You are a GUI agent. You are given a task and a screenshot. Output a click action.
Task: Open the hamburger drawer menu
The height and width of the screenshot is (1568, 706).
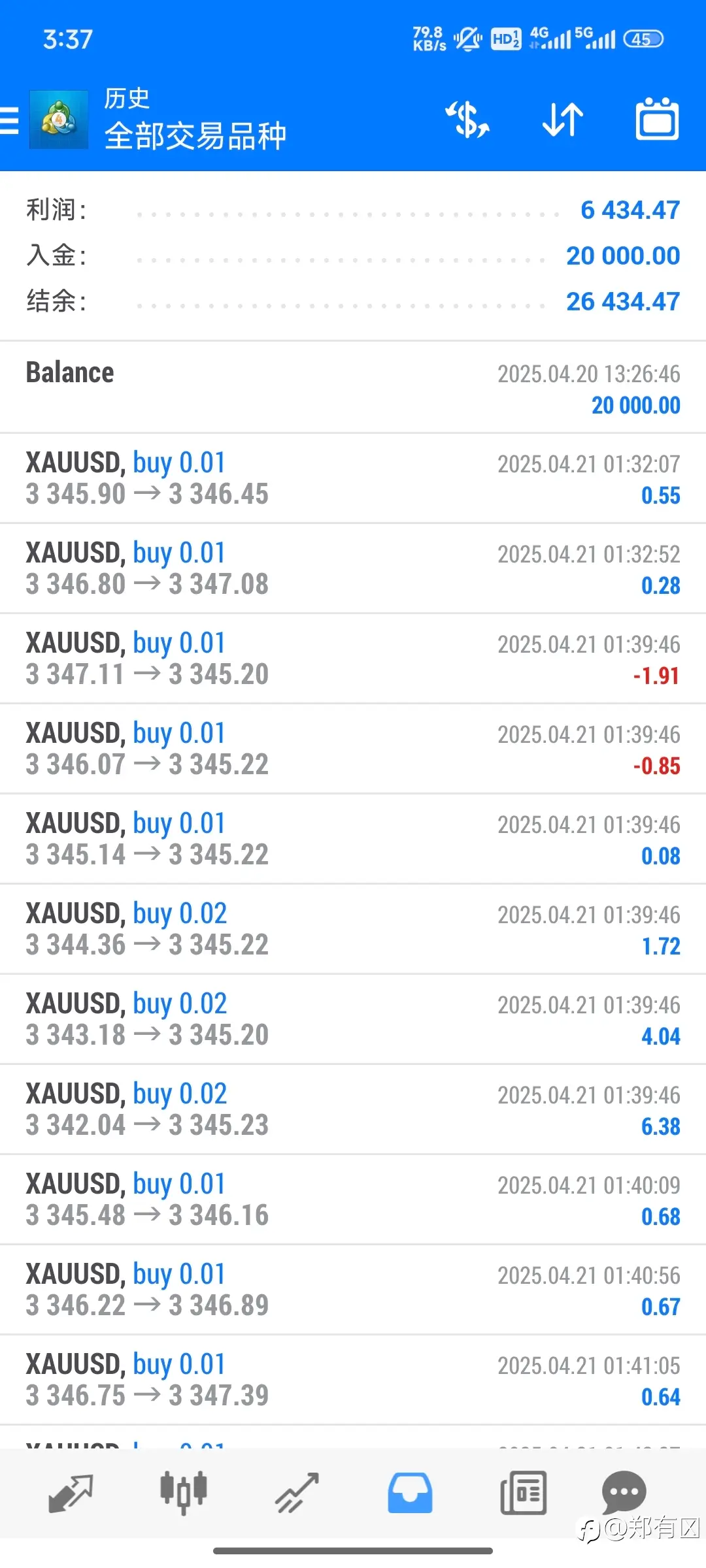pos(9,121)
